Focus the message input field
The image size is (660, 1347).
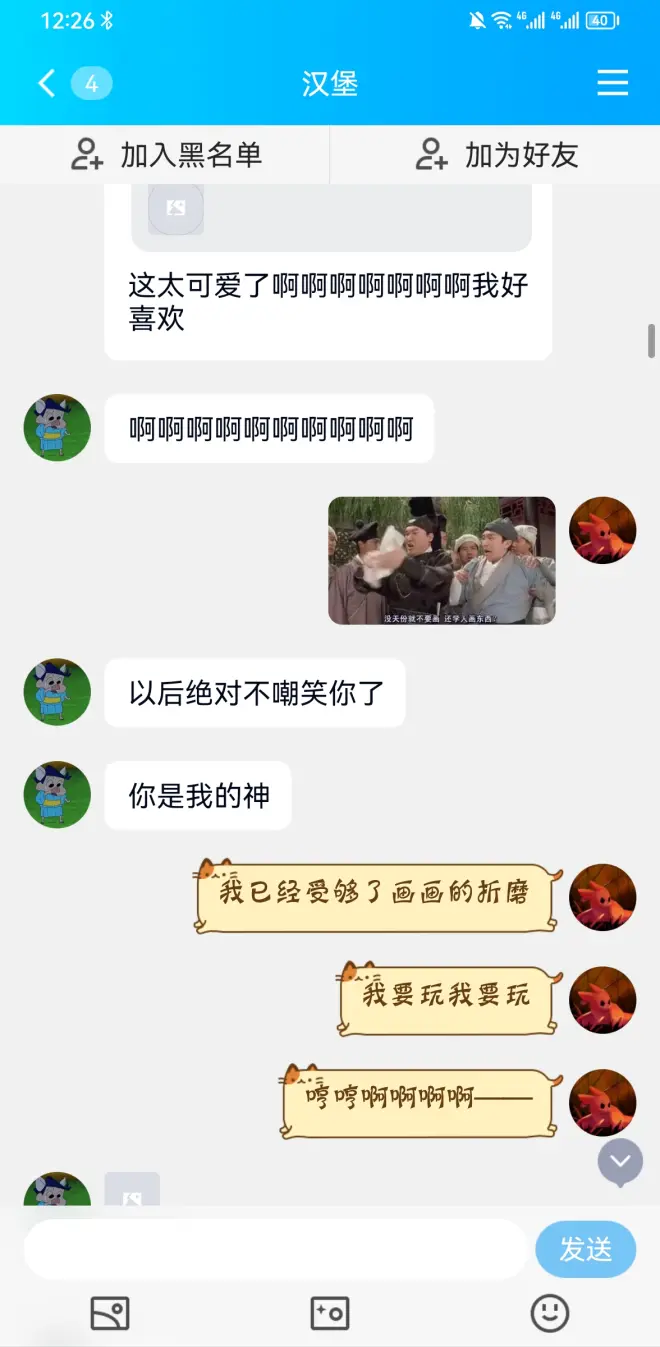275,1249
